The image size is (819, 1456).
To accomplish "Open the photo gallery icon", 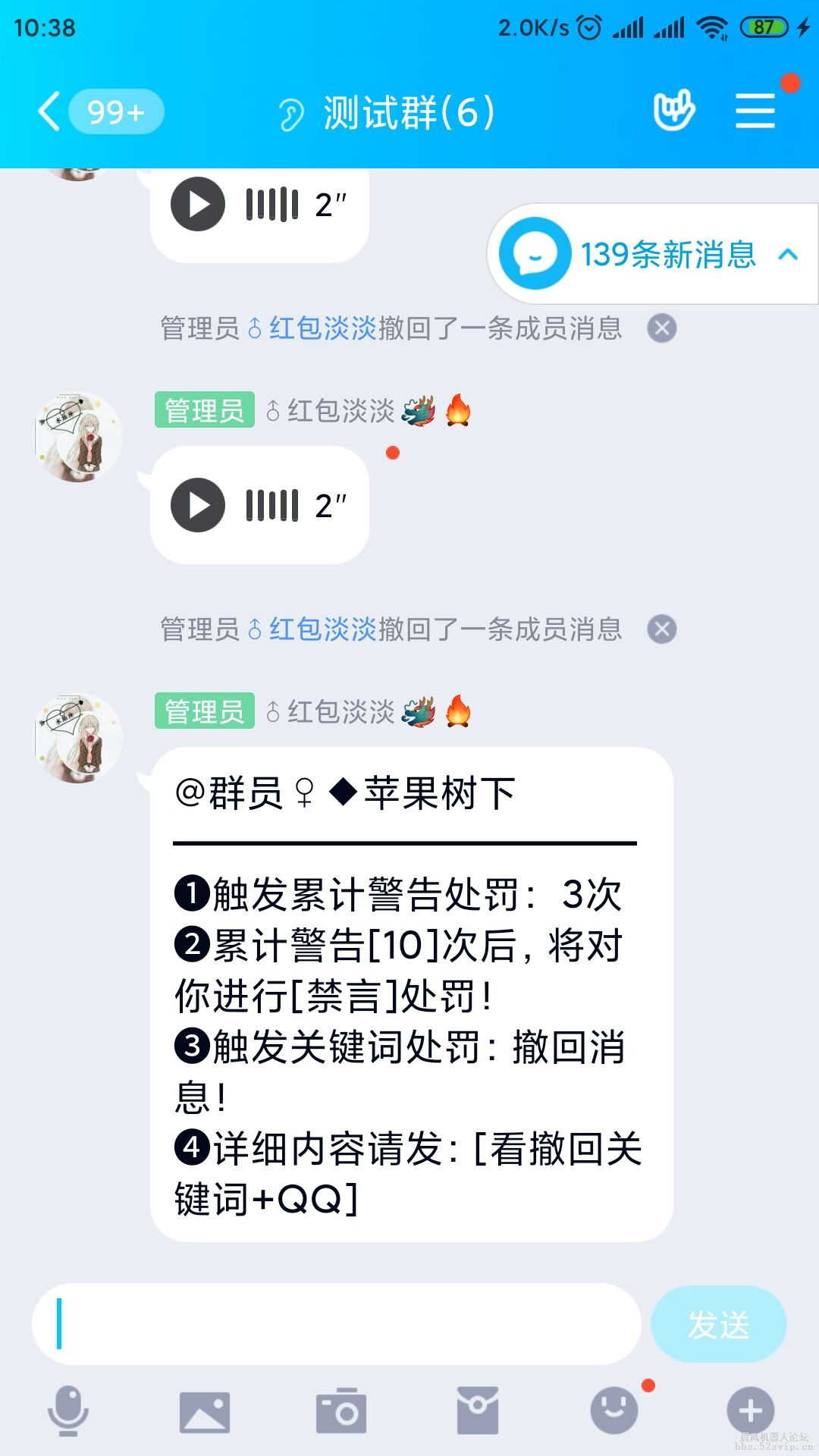I will [205, 1409].
